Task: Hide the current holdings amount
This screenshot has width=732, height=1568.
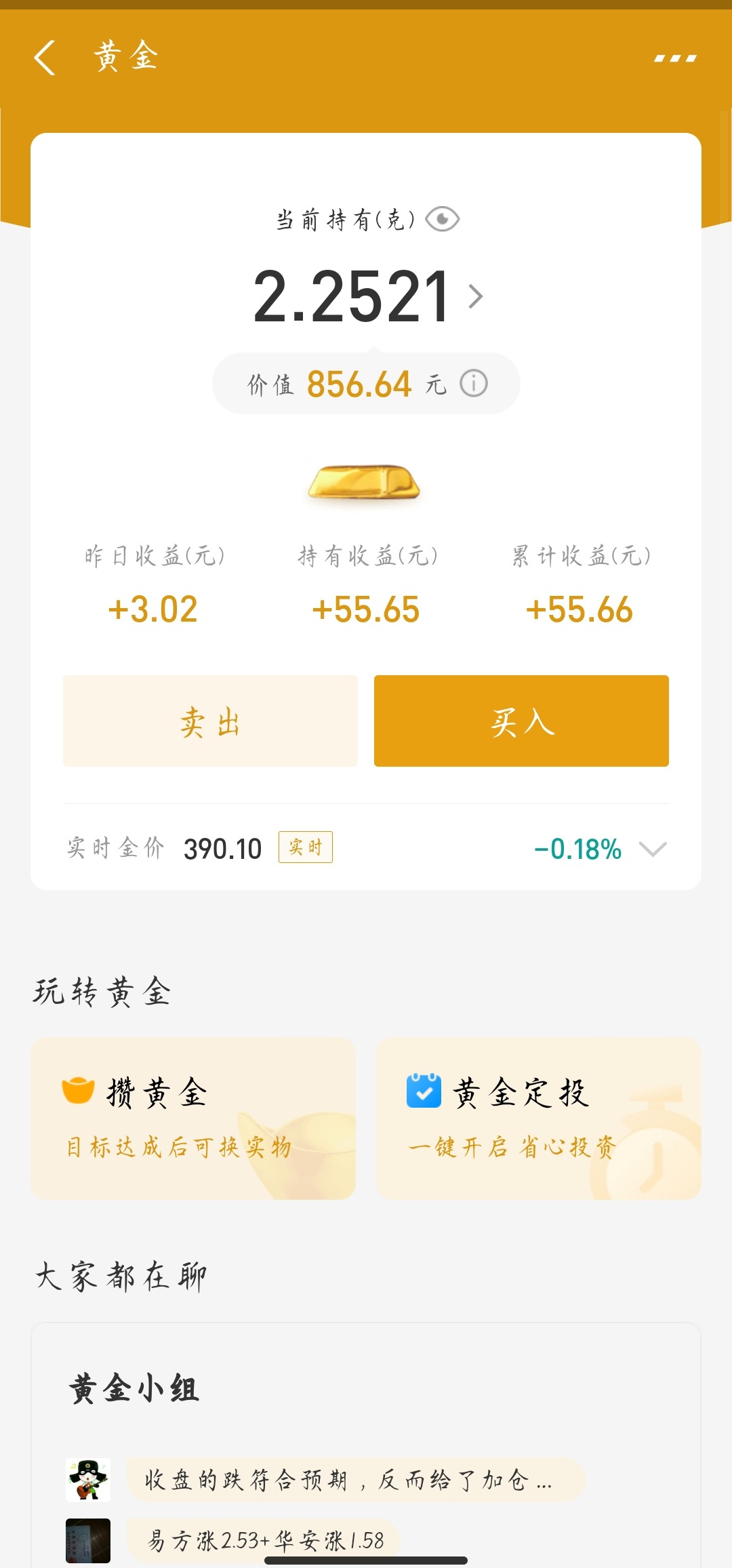Action: [x=442, y=220]
